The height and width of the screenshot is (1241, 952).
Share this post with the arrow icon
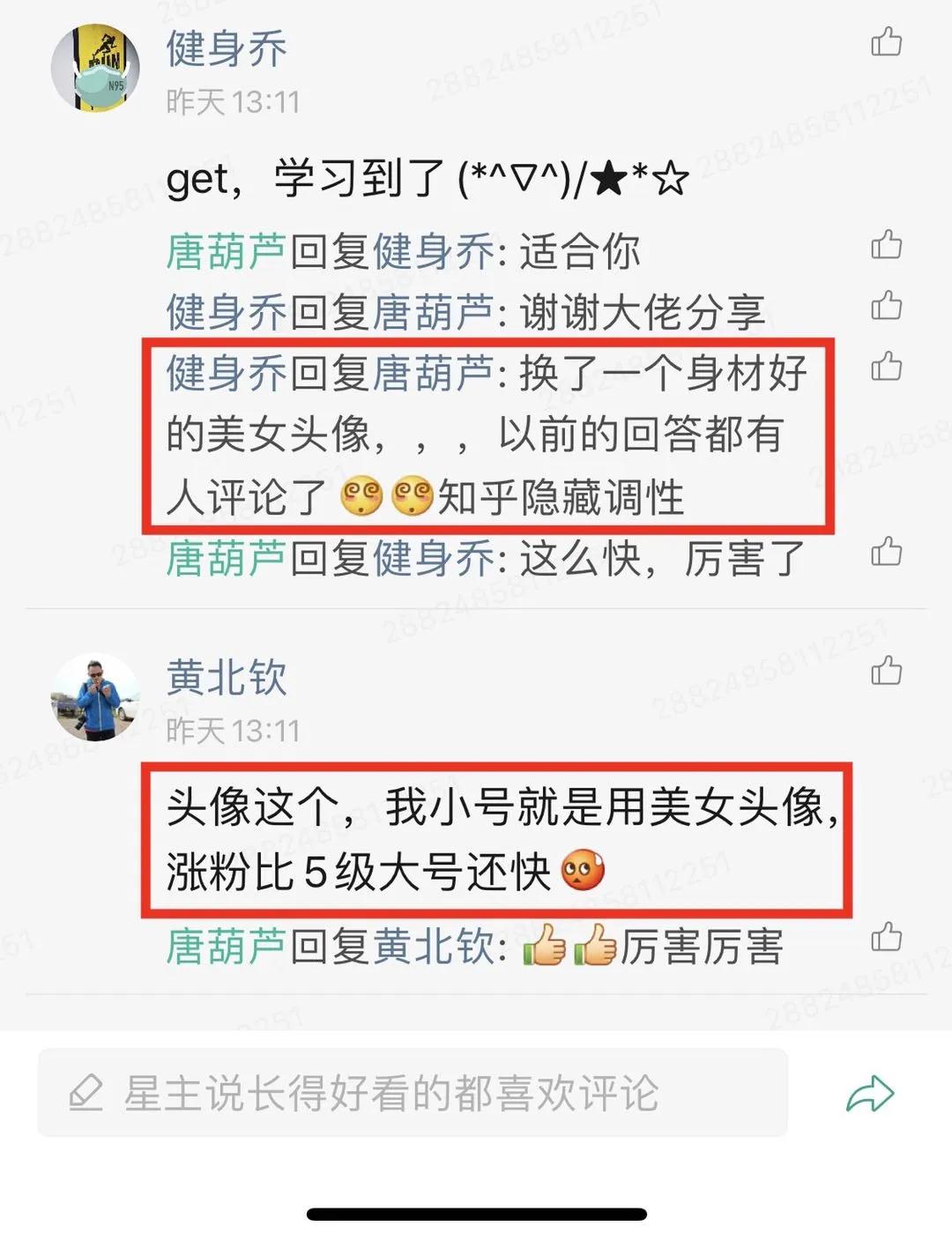(870, 1094)
